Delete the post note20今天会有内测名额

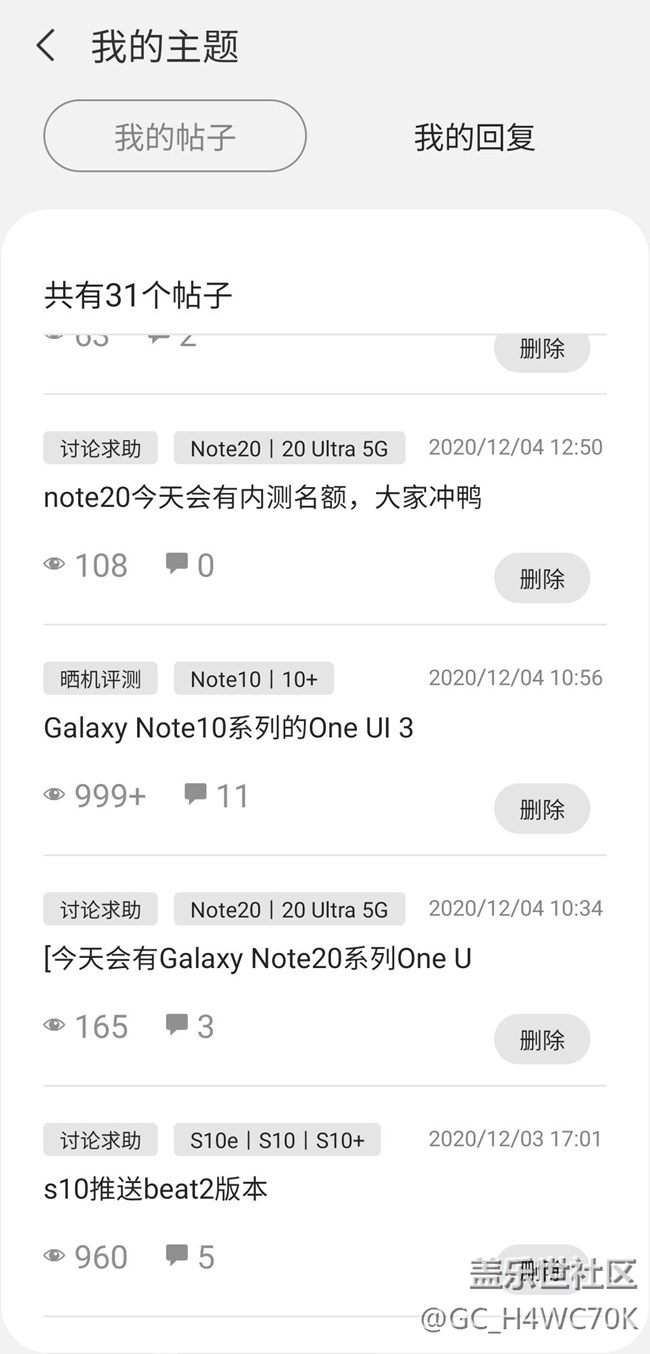(x=542, y=578)
